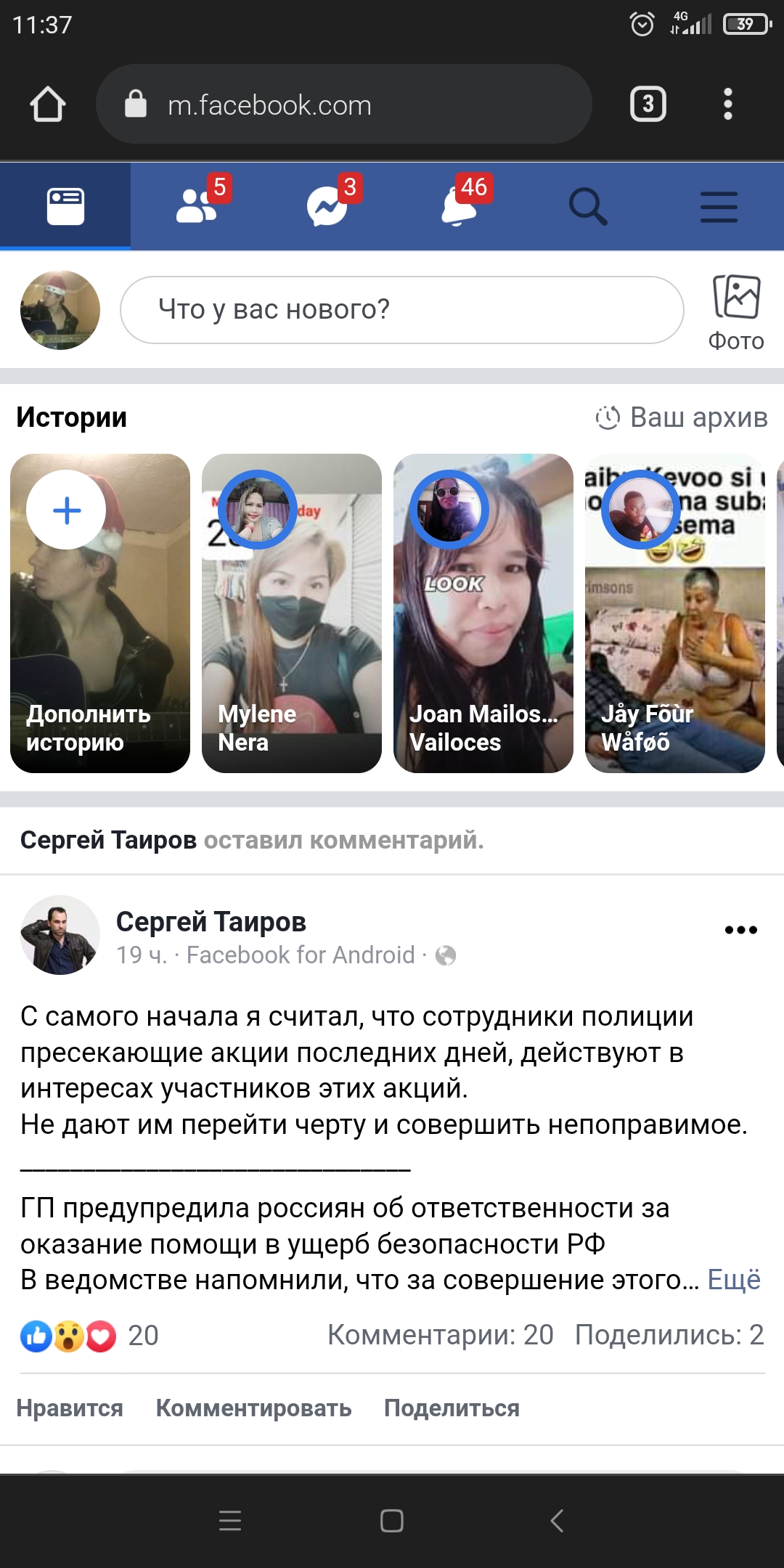Open browser tabs switcher showing 3

648,105
